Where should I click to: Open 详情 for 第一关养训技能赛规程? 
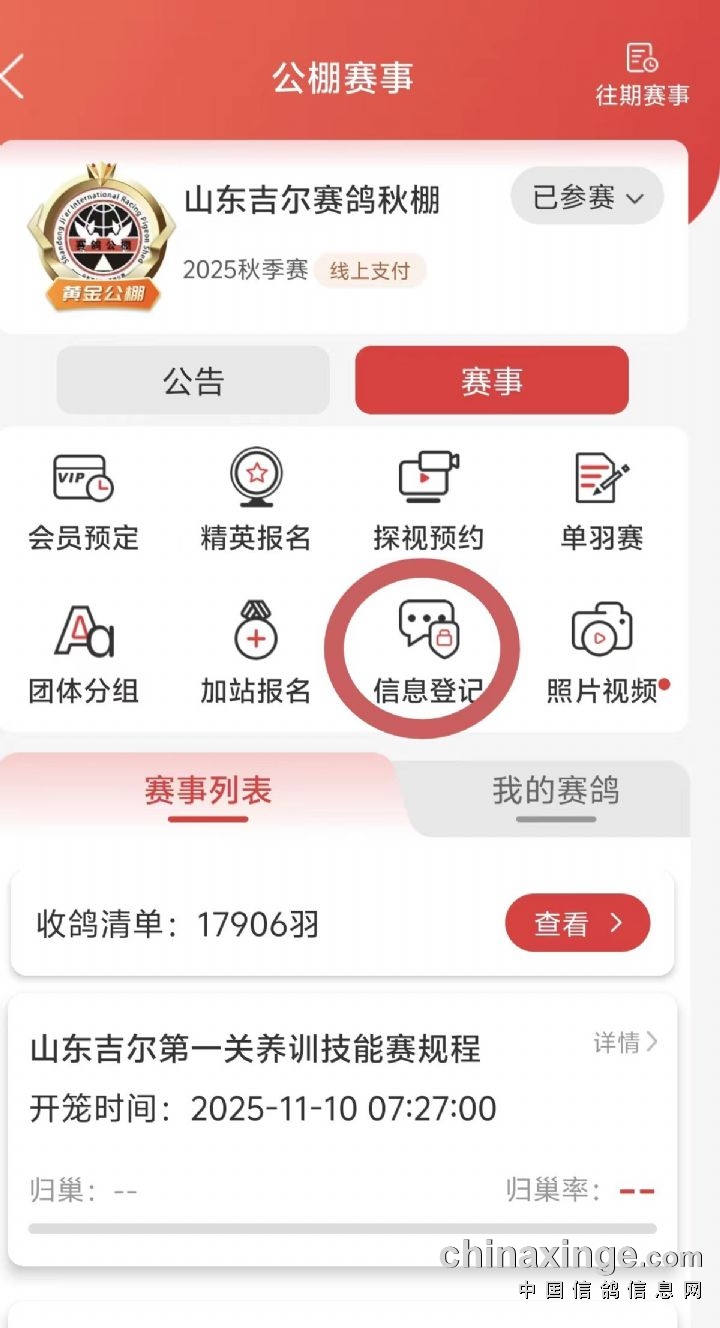click(x=625, y=1043)
